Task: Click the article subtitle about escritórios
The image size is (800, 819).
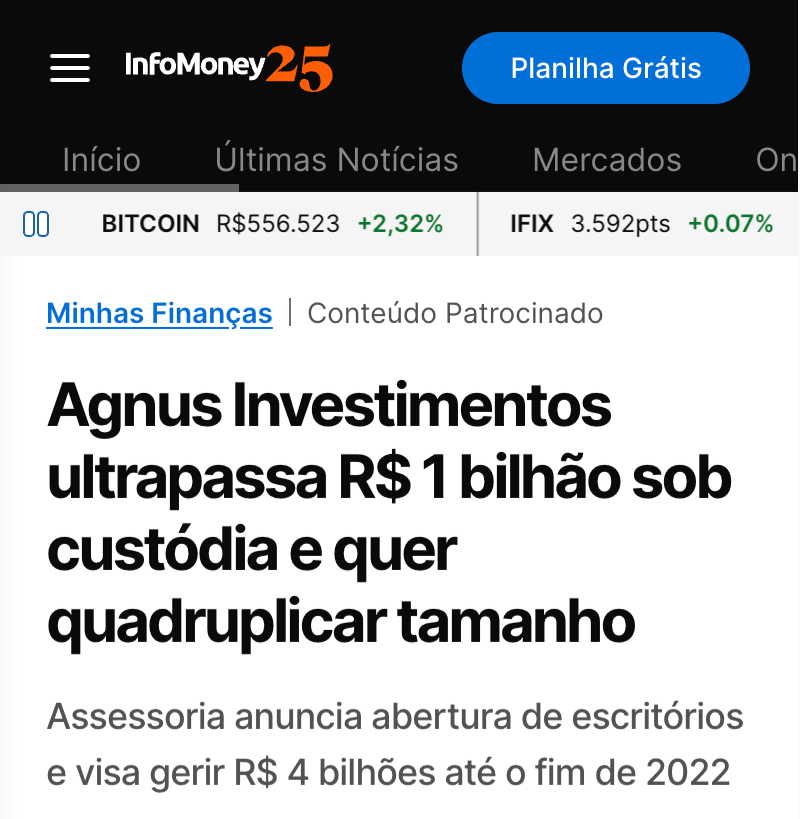Action: point(394,745)
